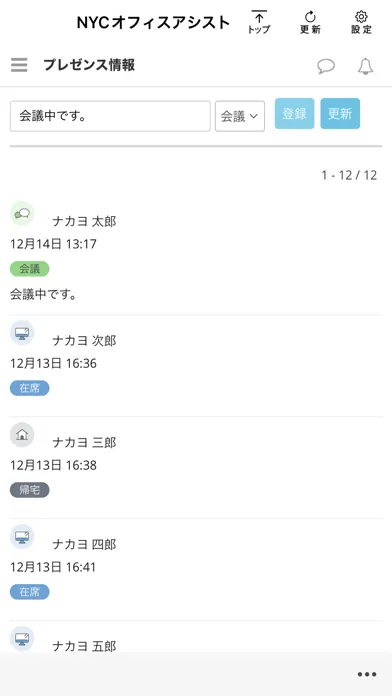This screenshot has height=696, width=392.
Task: Open the notifications bell
Action: (x=365, y=66)
